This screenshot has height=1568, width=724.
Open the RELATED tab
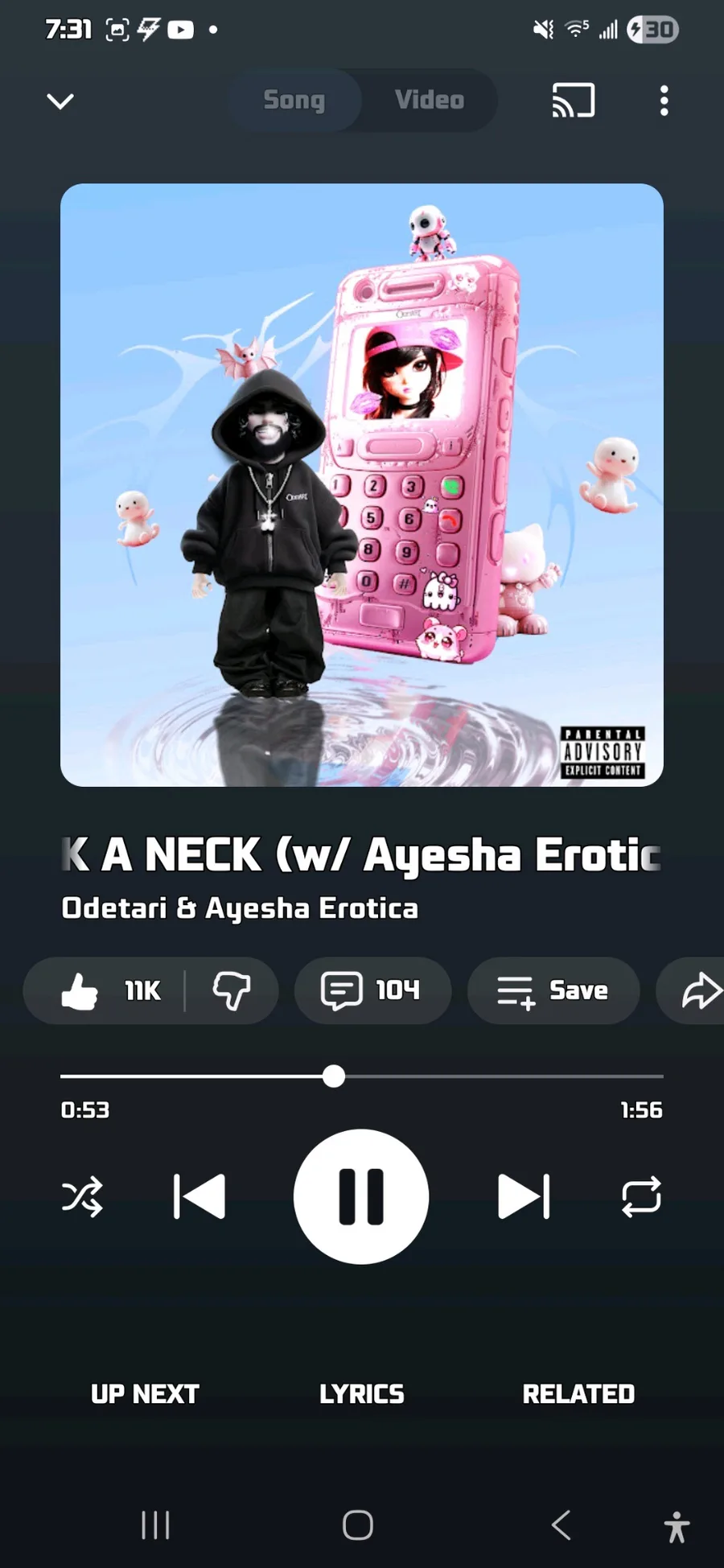578,1393
